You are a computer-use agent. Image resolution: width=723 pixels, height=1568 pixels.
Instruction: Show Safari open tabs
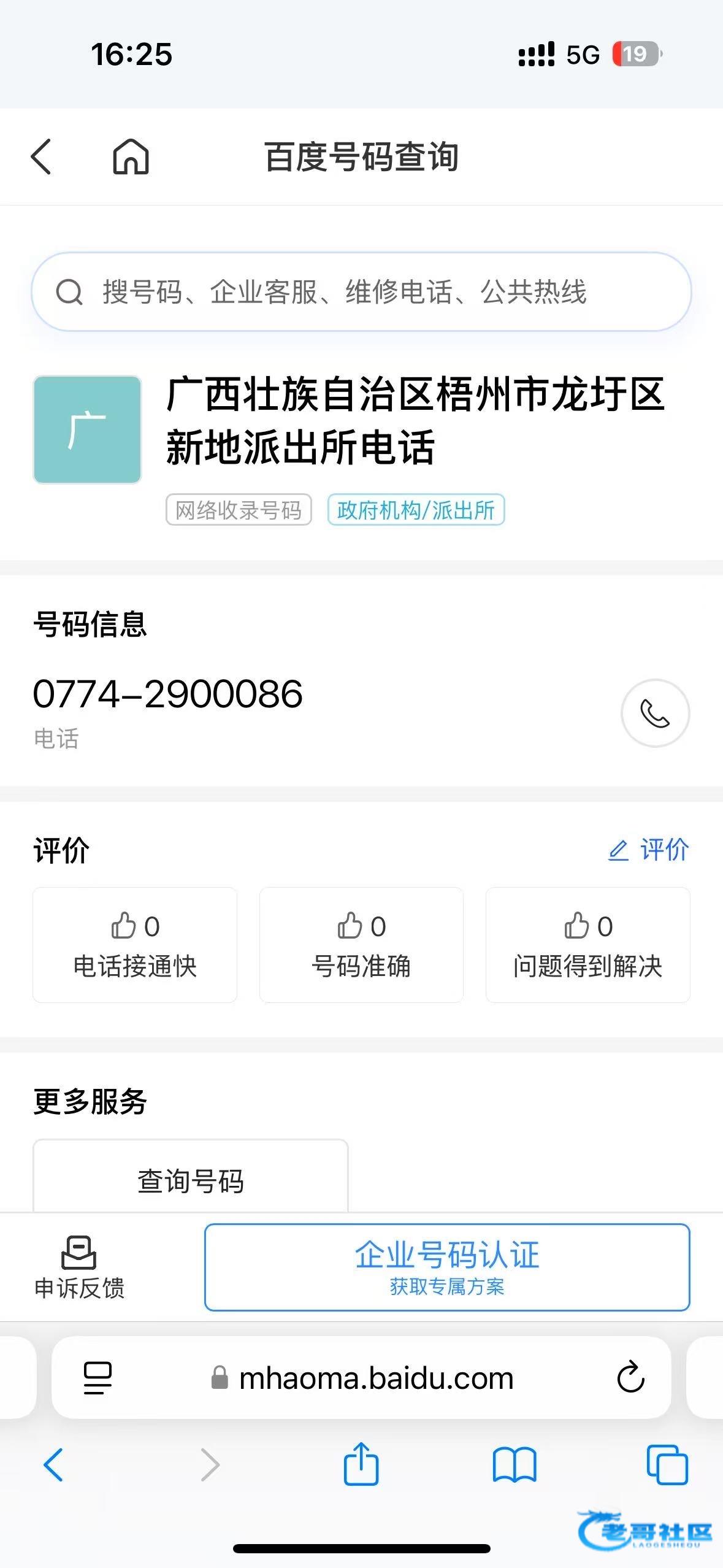click(x=667, y=1465)
